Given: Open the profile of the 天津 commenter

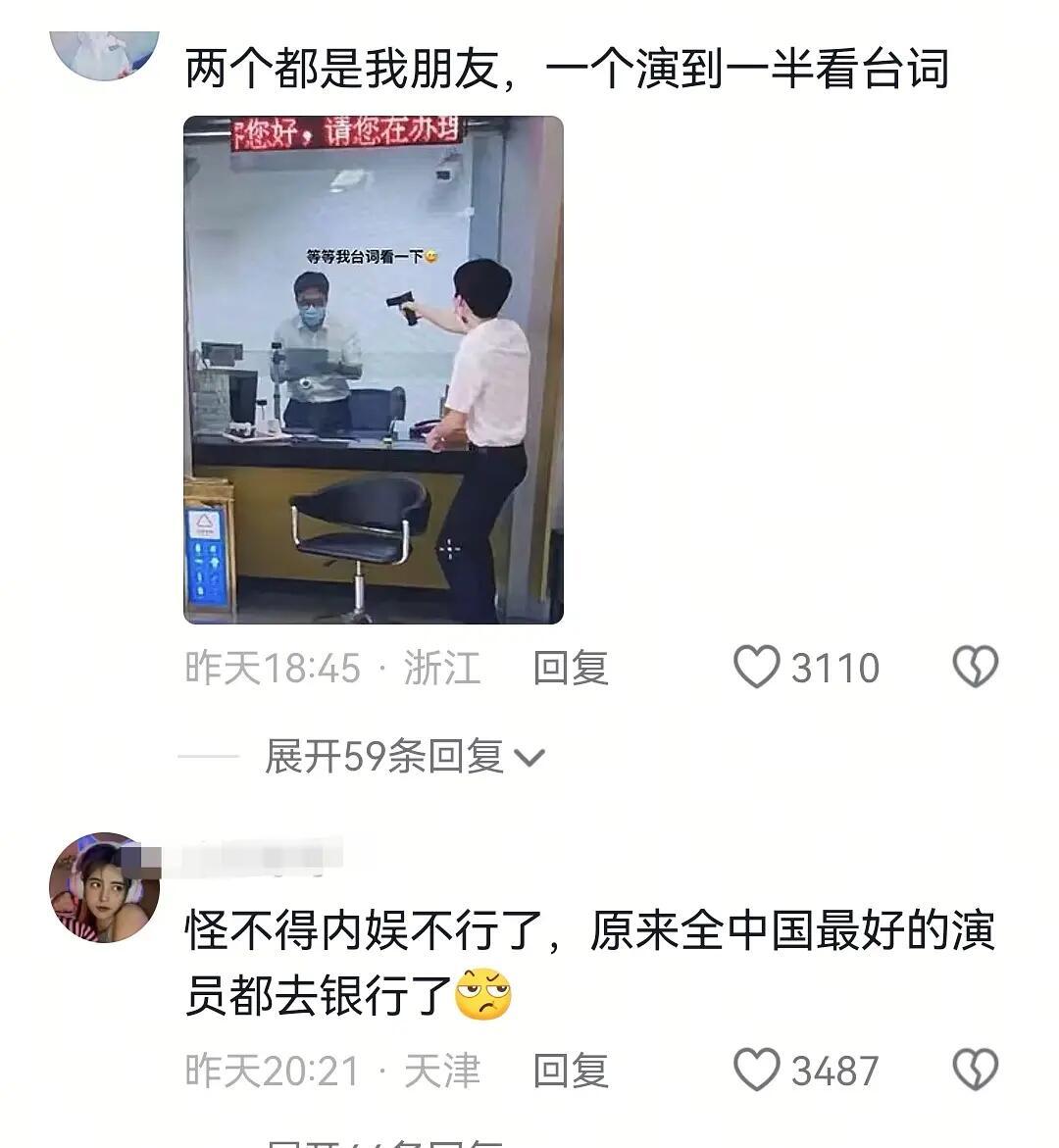Looking at the screenshot, I should pyautogui.click(x=104, y=887).
